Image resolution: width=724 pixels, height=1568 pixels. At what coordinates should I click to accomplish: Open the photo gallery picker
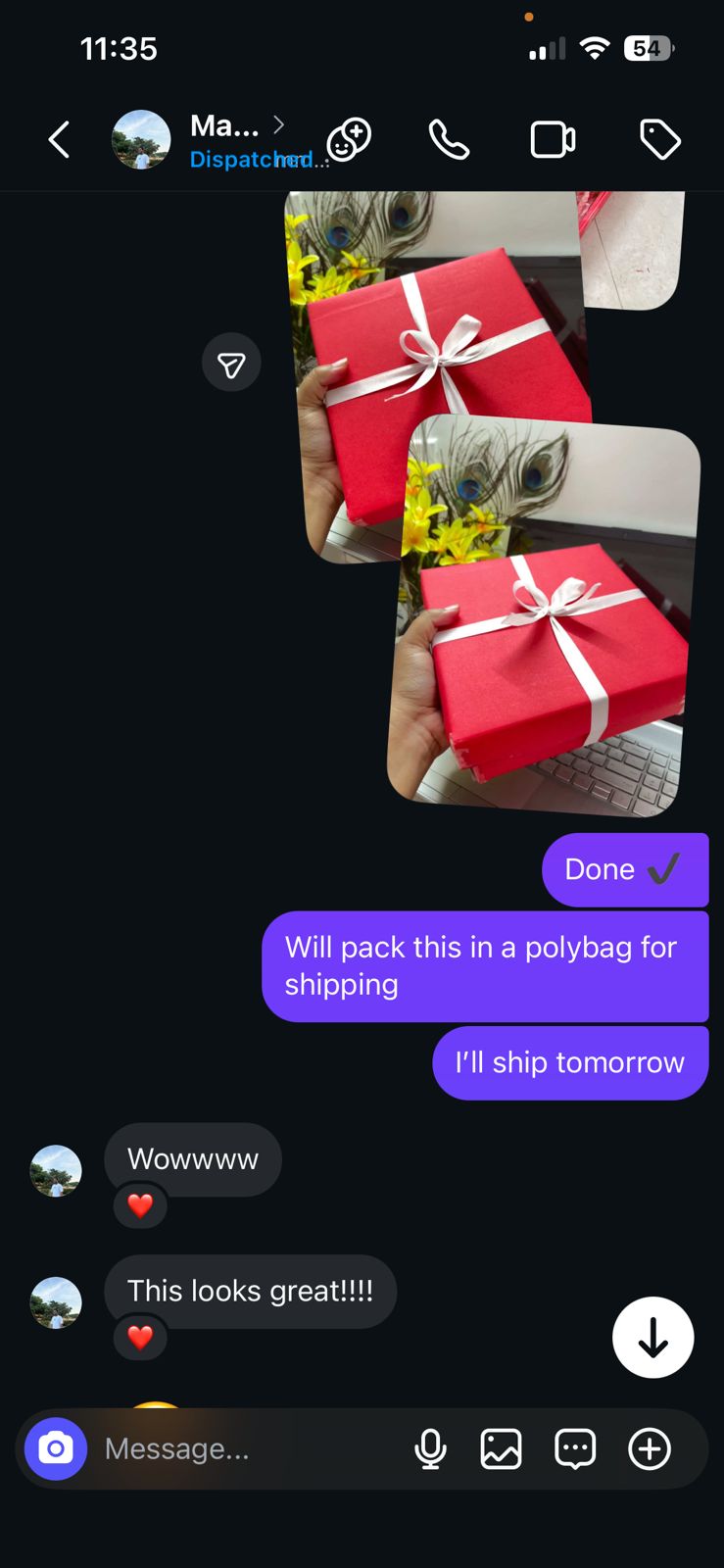tap(501, 1448)
